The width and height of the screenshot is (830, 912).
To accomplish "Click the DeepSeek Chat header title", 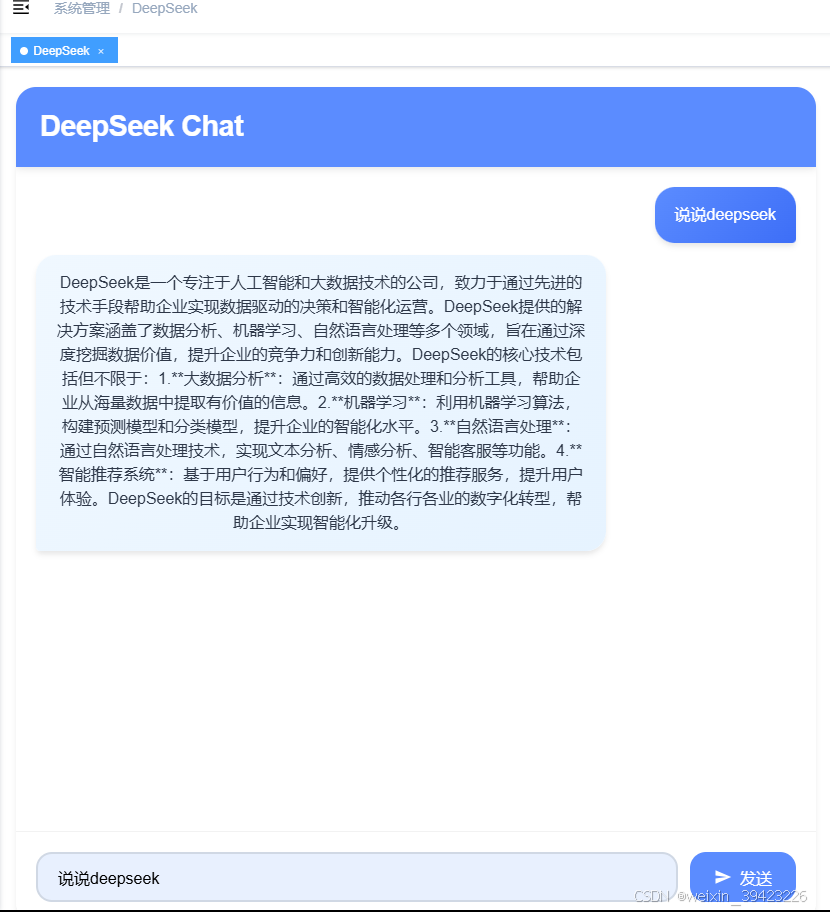I will coord(140,126).
